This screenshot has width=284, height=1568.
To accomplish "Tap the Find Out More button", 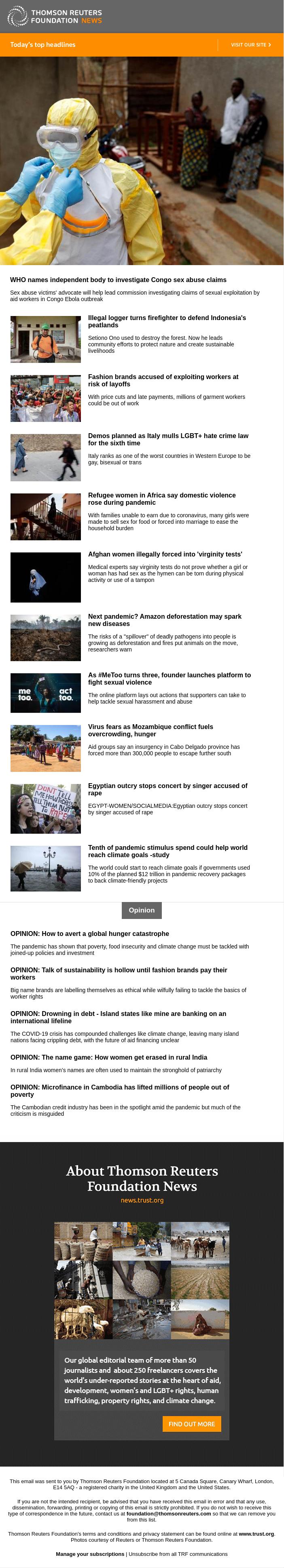I will click(x=191, y=1424).
